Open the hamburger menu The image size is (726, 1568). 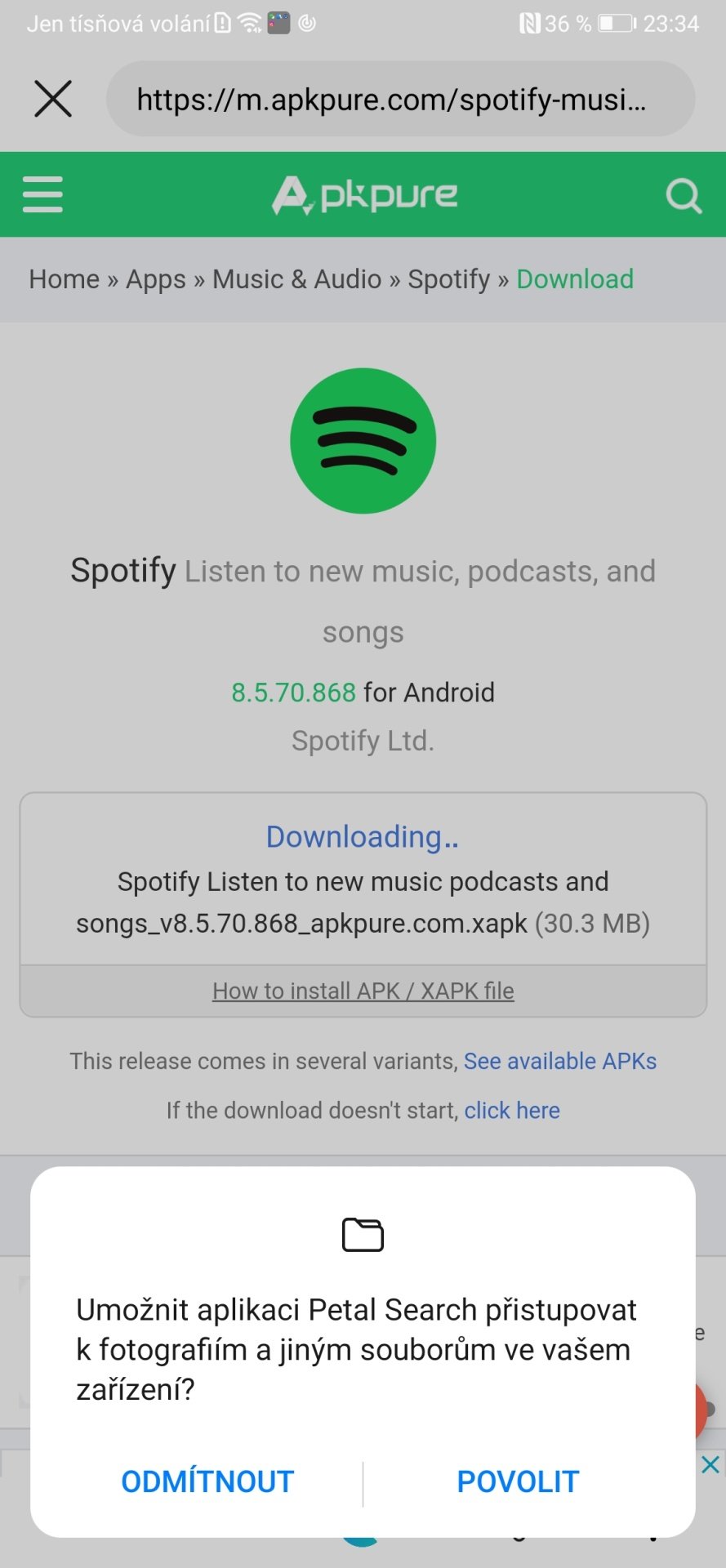coord(42,194)
